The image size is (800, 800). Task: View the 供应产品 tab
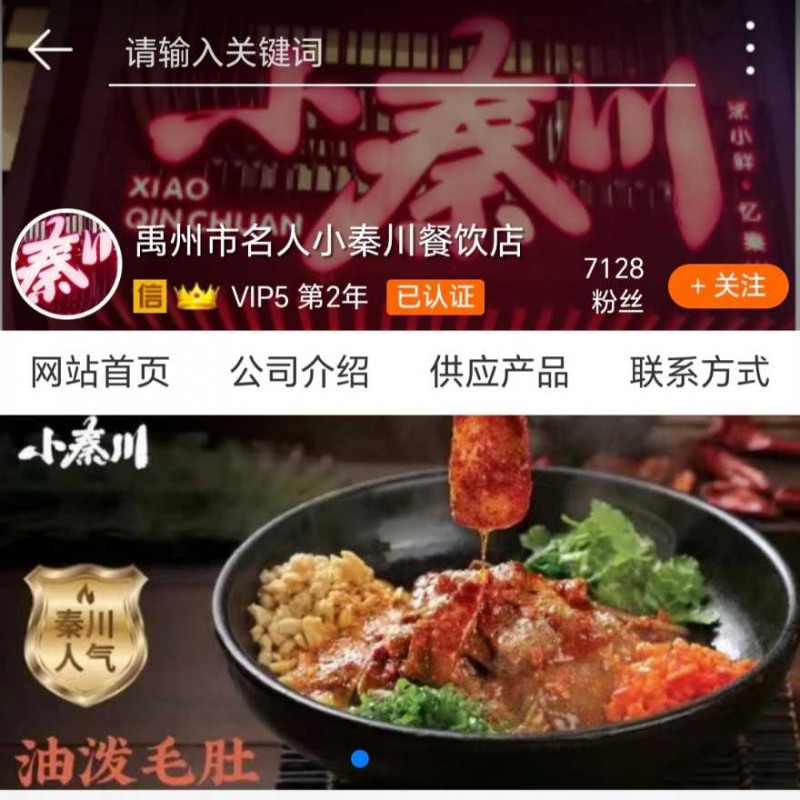click(x=499, y=371)
